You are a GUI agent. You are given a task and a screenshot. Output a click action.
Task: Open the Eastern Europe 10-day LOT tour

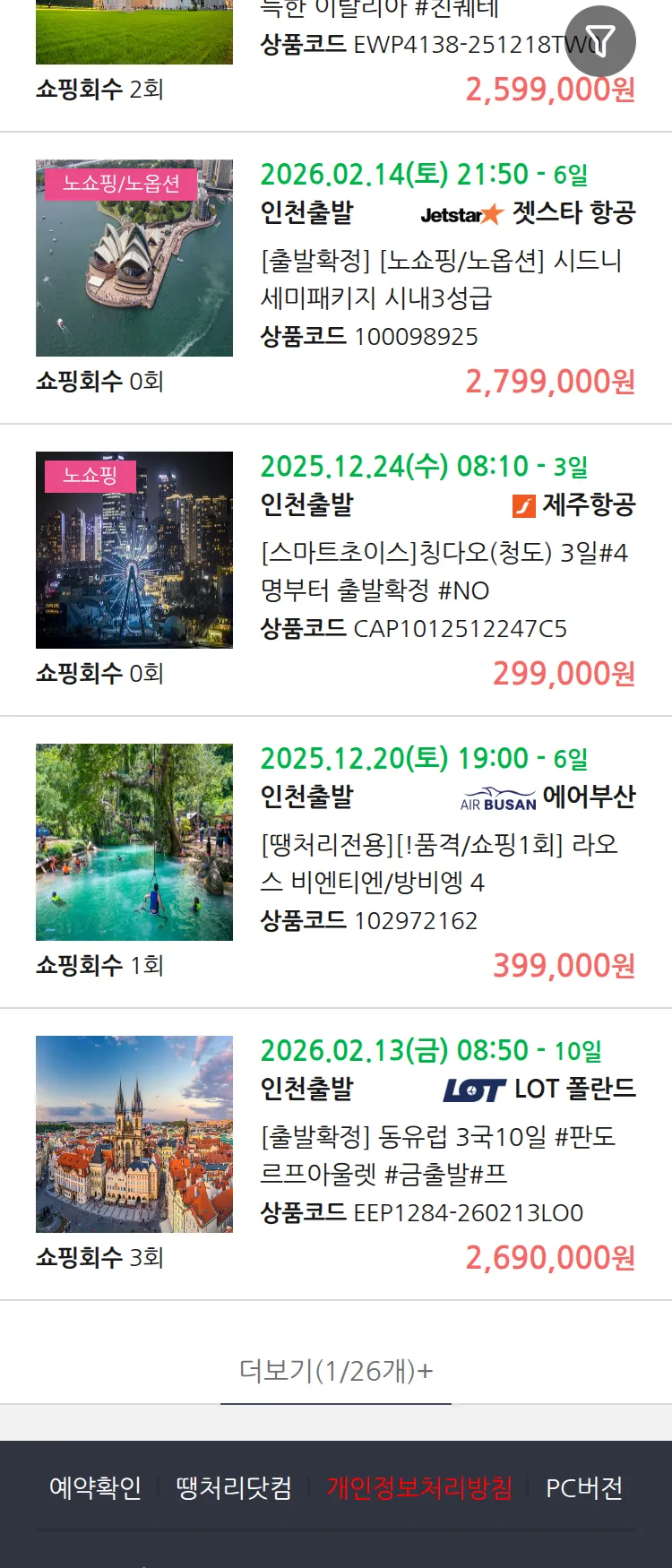pos(437,1155)
